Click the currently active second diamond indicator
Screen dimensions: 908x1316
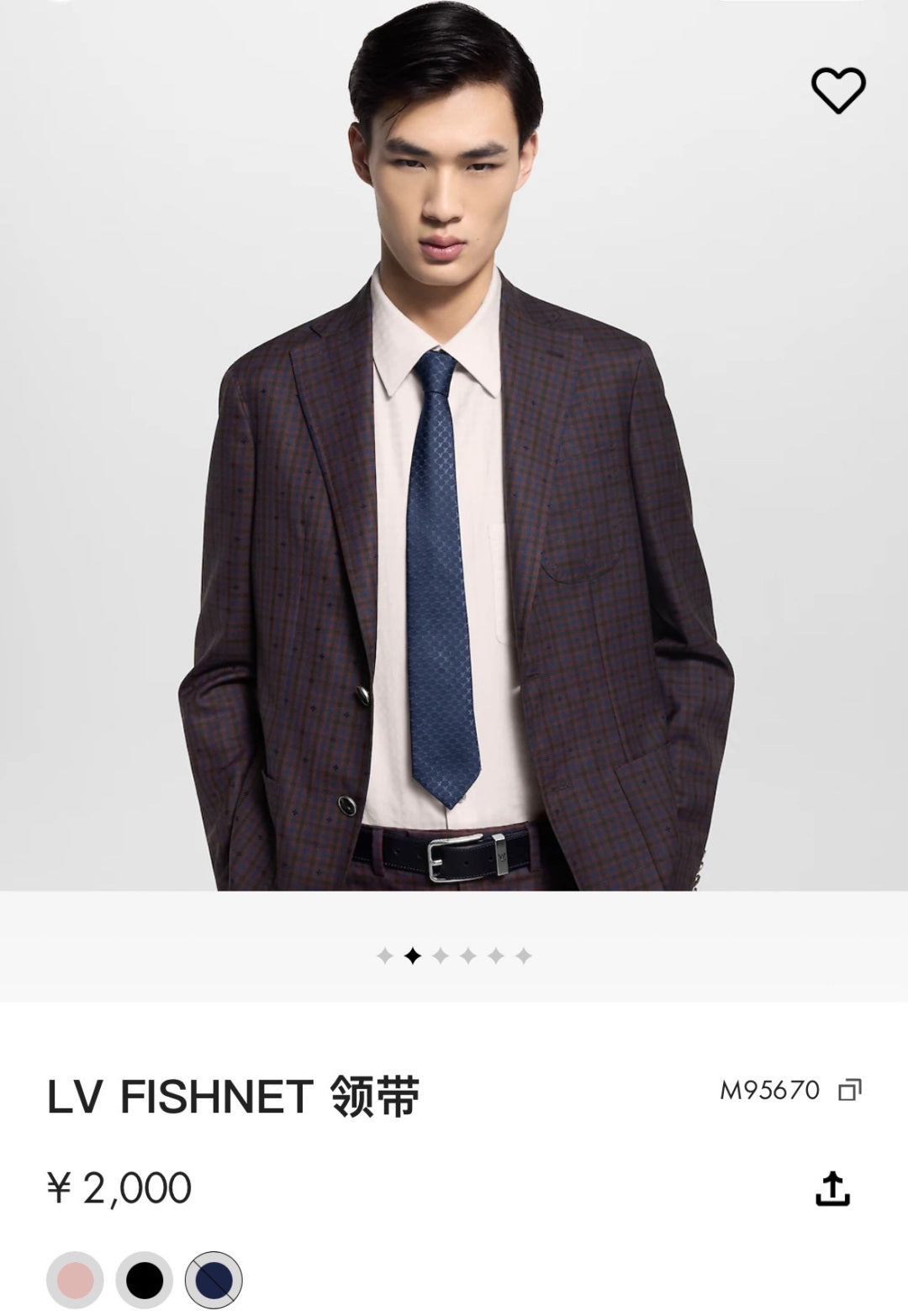(412, 955)
